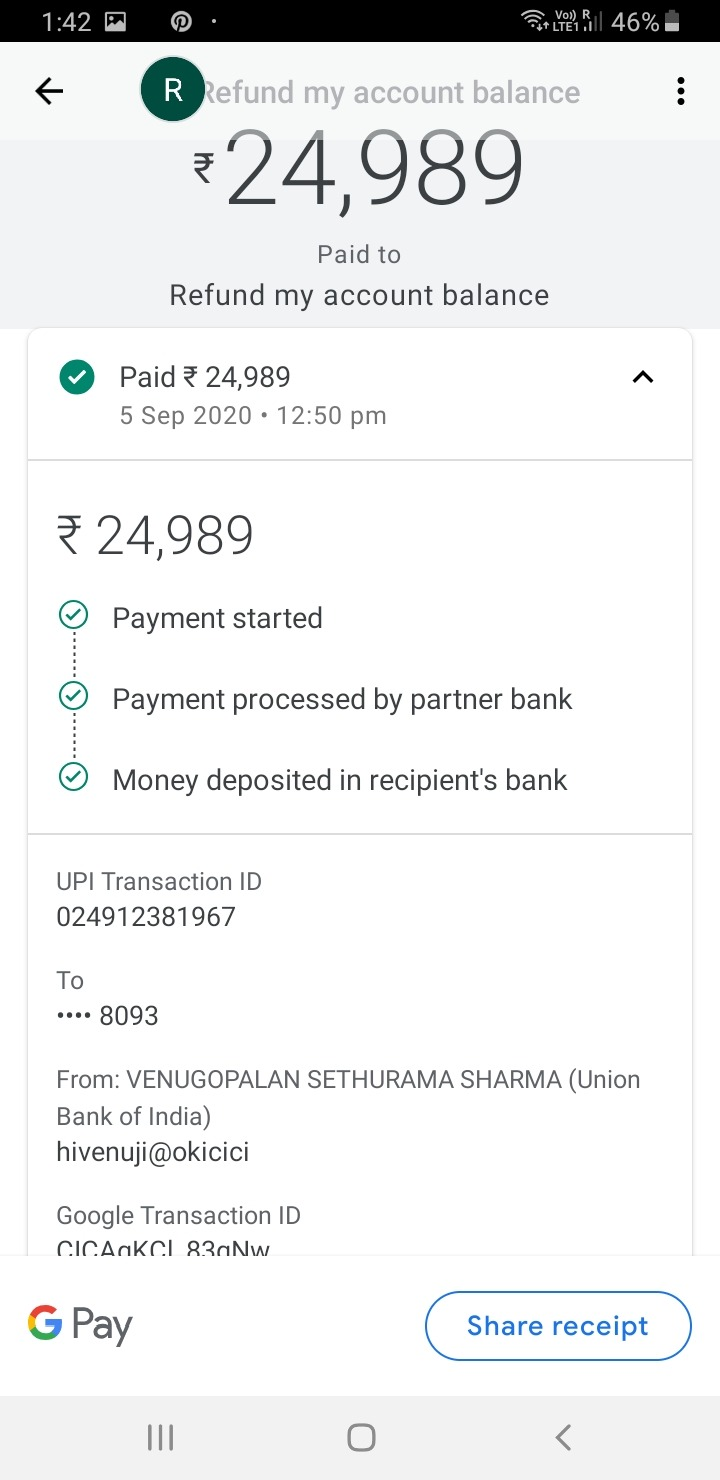Tap the system recent apps button
The height and width of the screenshot is (1480, 720).
pyautogui.click(x=160, y=1437)
